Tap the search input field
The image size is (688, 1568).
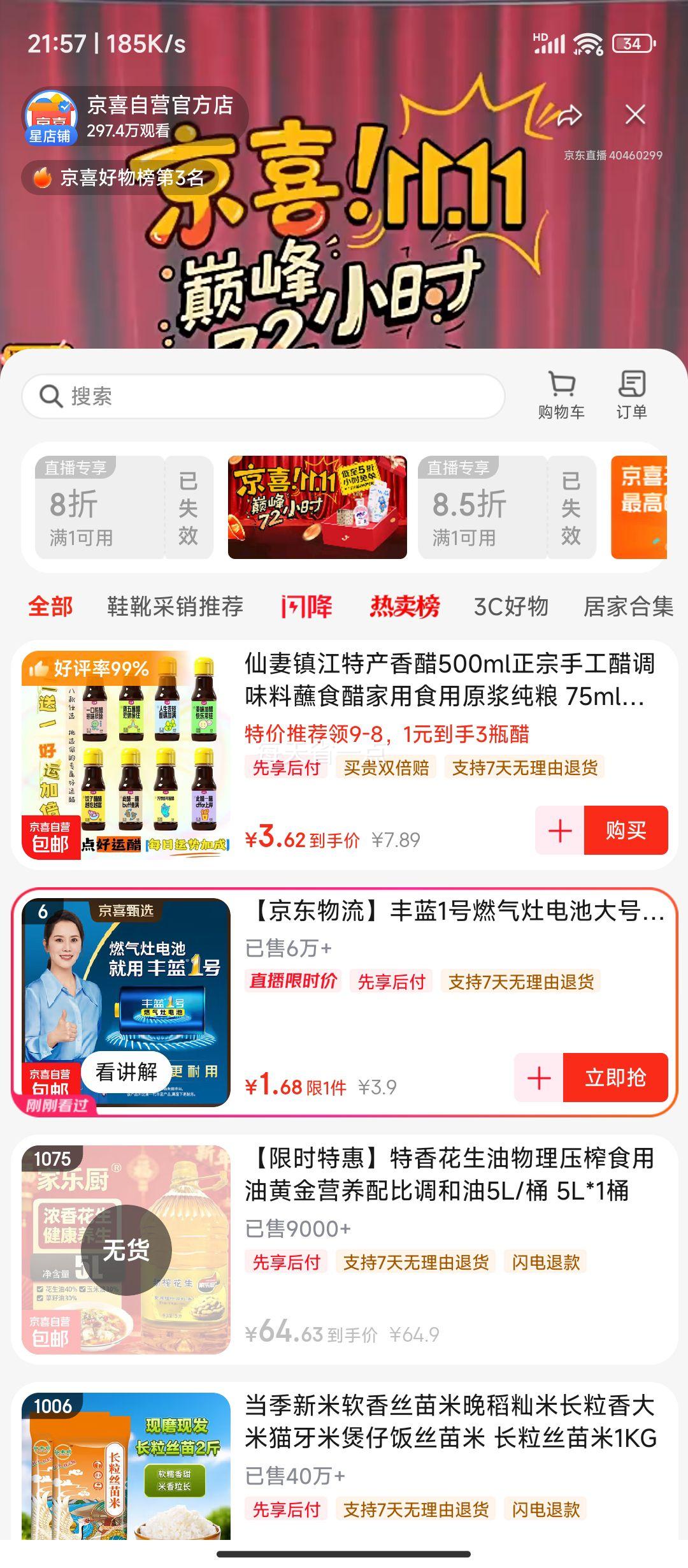[255, 396]
